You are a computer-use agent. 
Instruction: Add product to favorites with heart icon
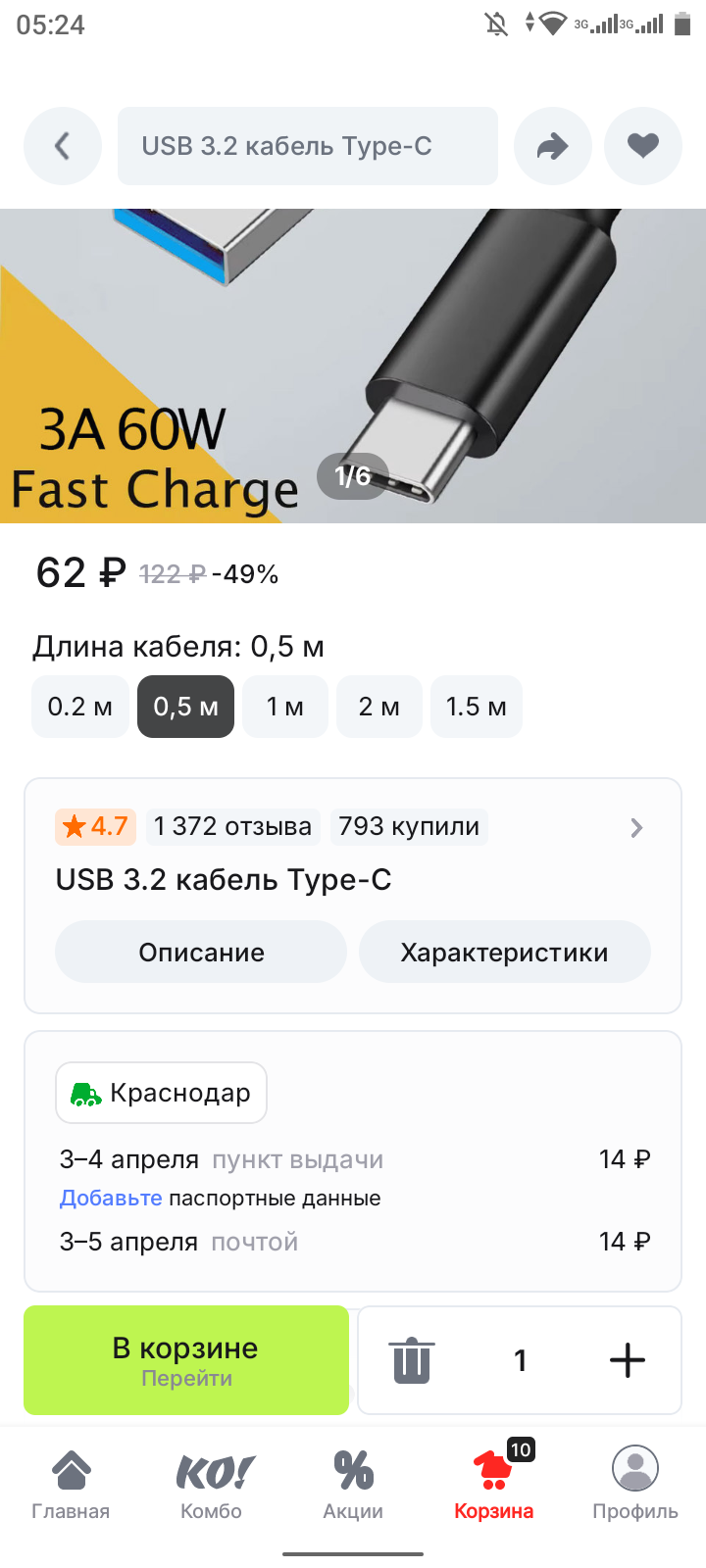pos(643,145)
